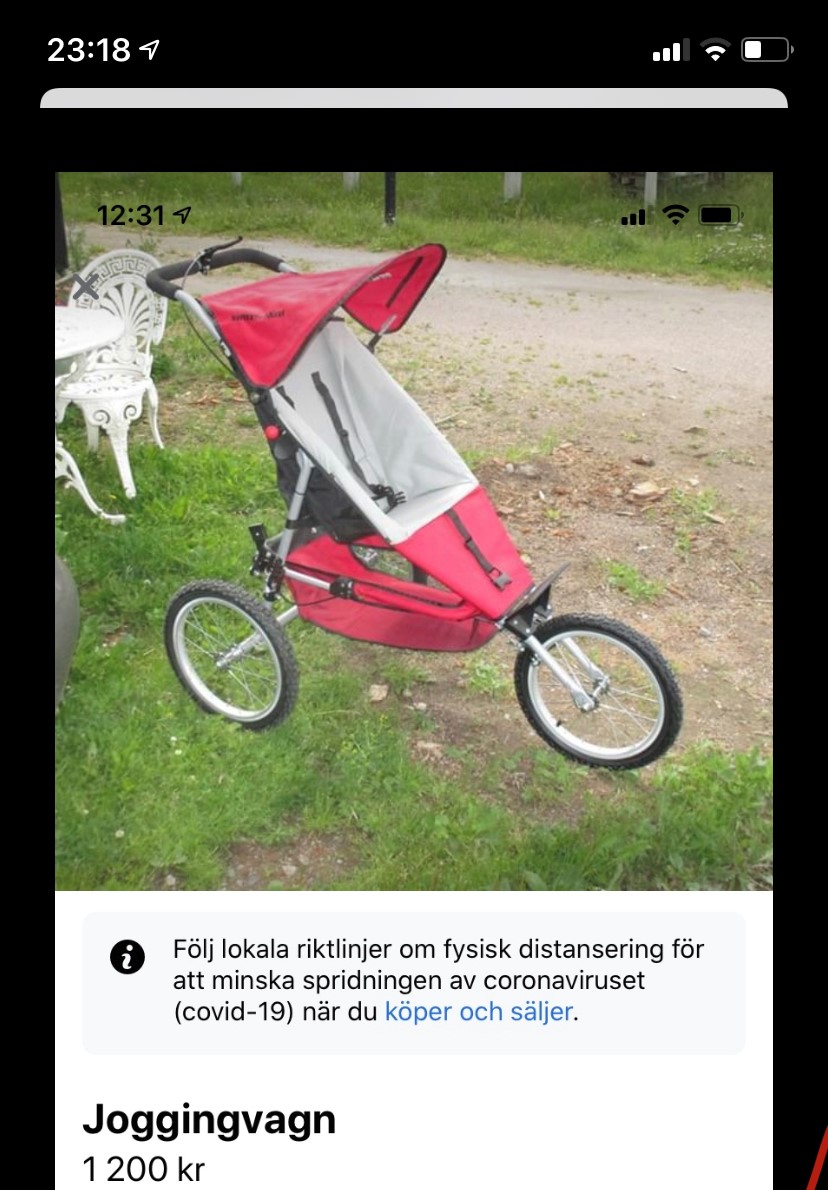Open the 'köper och säljer' guidelines link
Screen dimensions: 828x1190
pos(478,1011)
